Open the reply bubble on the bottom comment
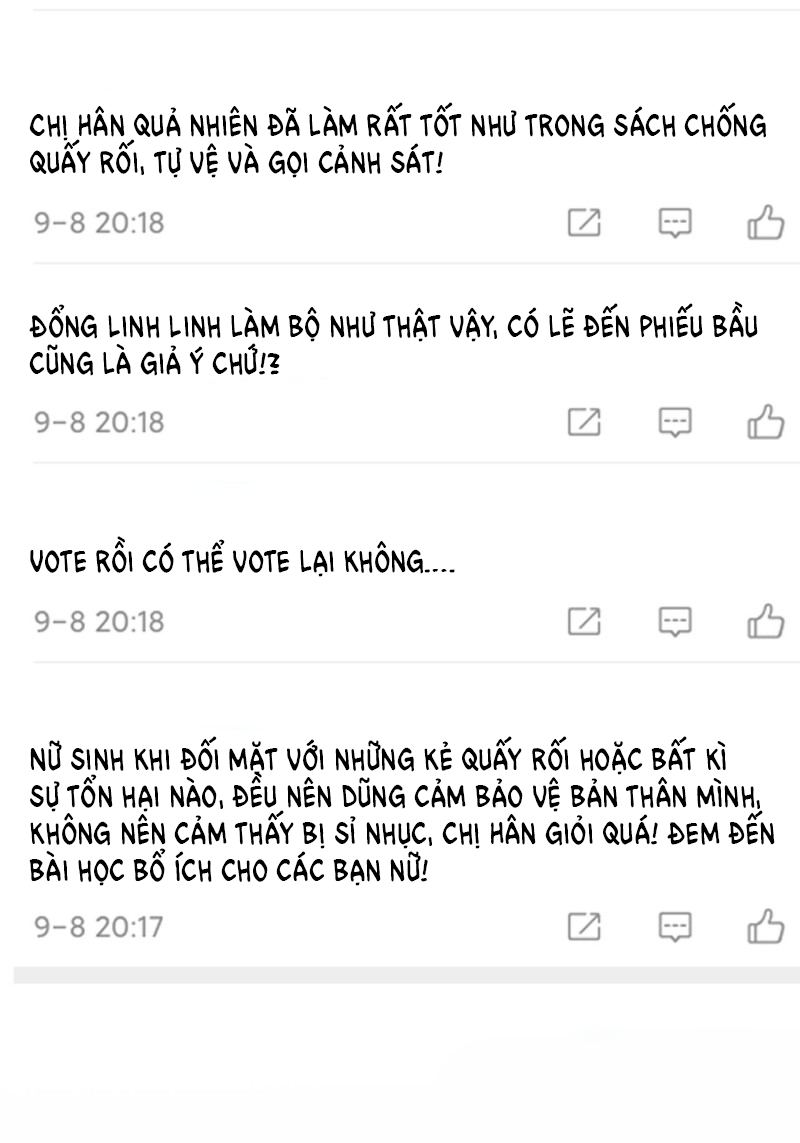 pyautogui.click(x=677, y=924)
